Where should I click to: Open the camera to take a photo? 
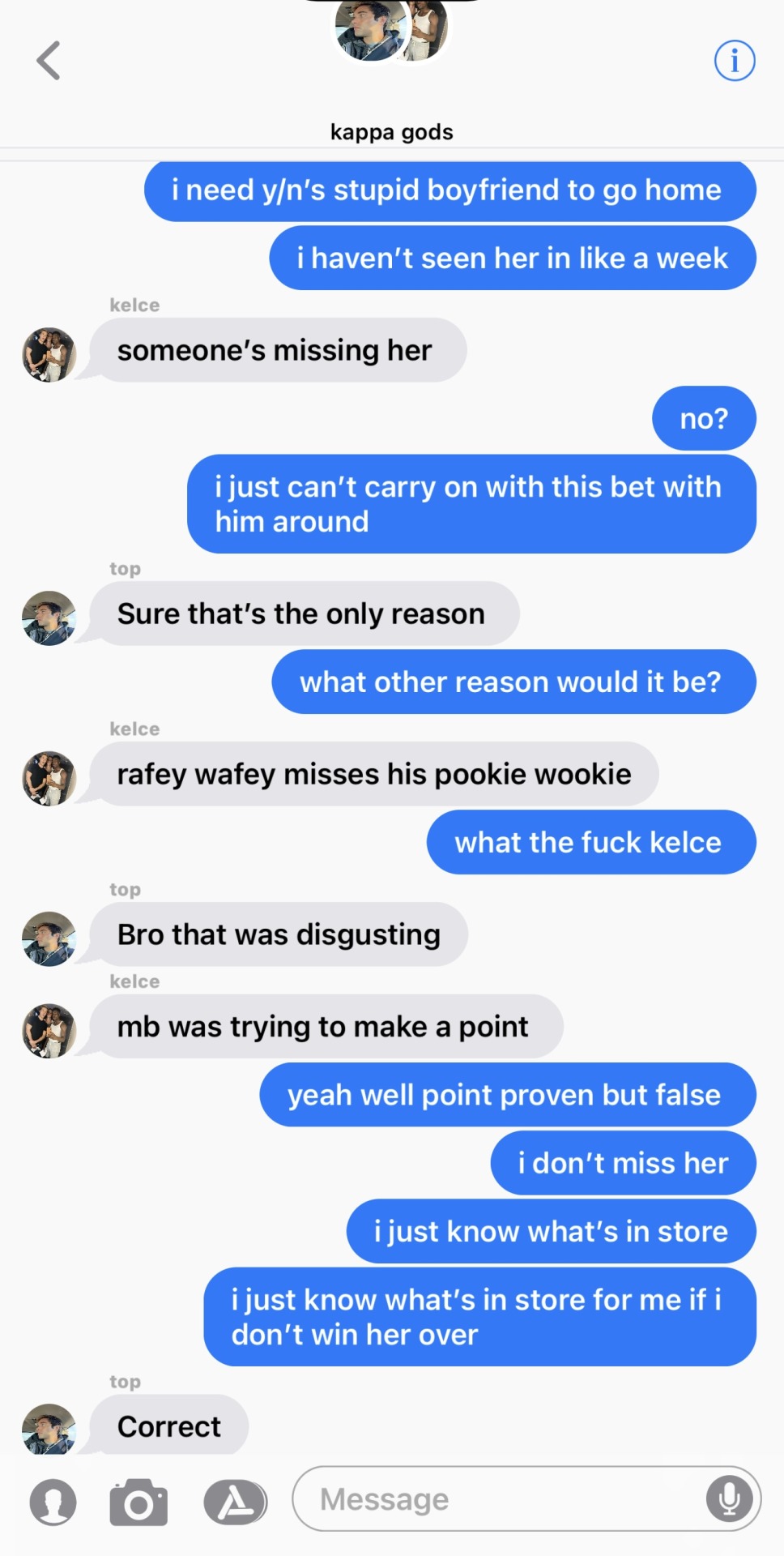pos(138,1502)
